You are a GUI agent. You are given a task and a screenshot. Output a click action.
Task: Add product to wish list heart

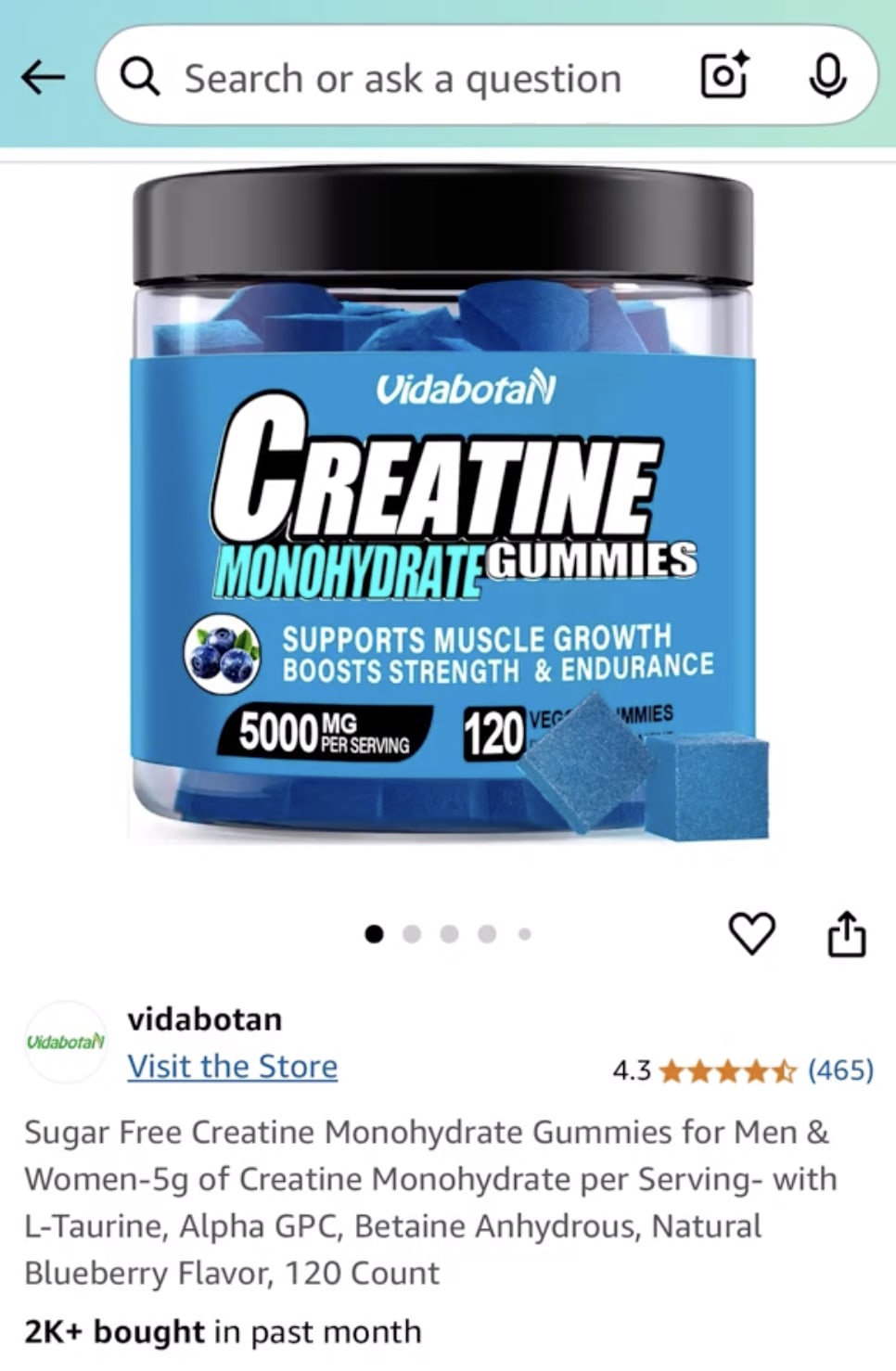tap(750, 933)
